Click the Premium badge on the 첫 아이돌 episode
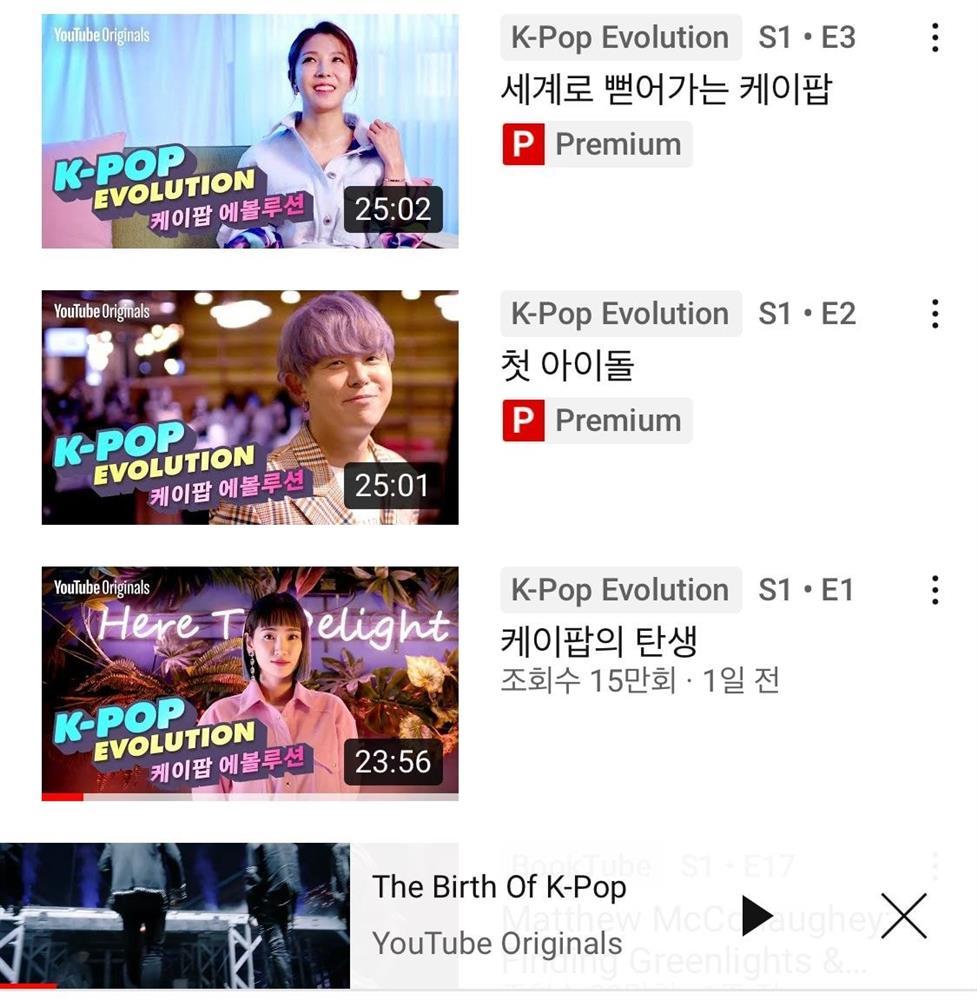The image size is (977, 1000). pos(596,420)
